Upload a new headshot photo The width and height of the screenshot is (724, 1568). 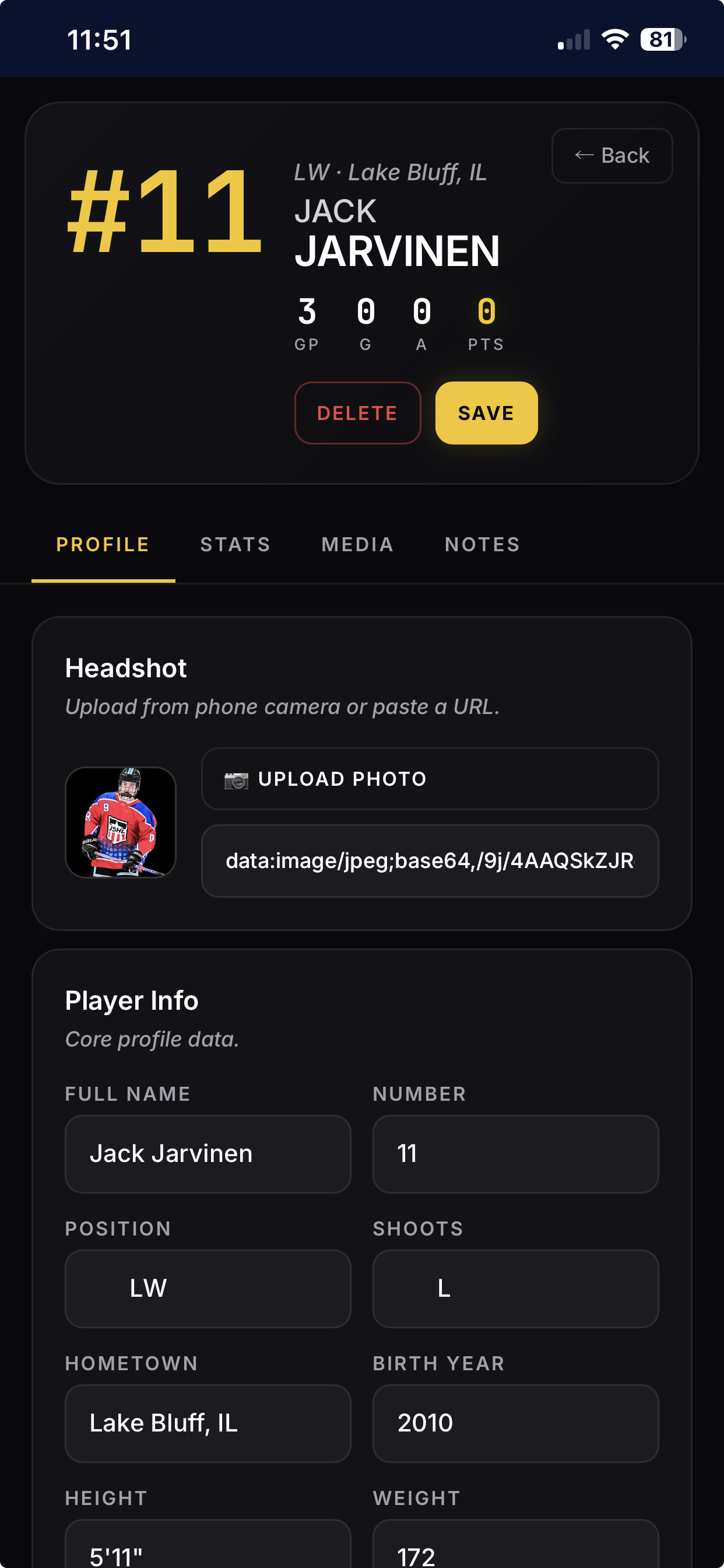pyautogui.click(x=430, y=779)
